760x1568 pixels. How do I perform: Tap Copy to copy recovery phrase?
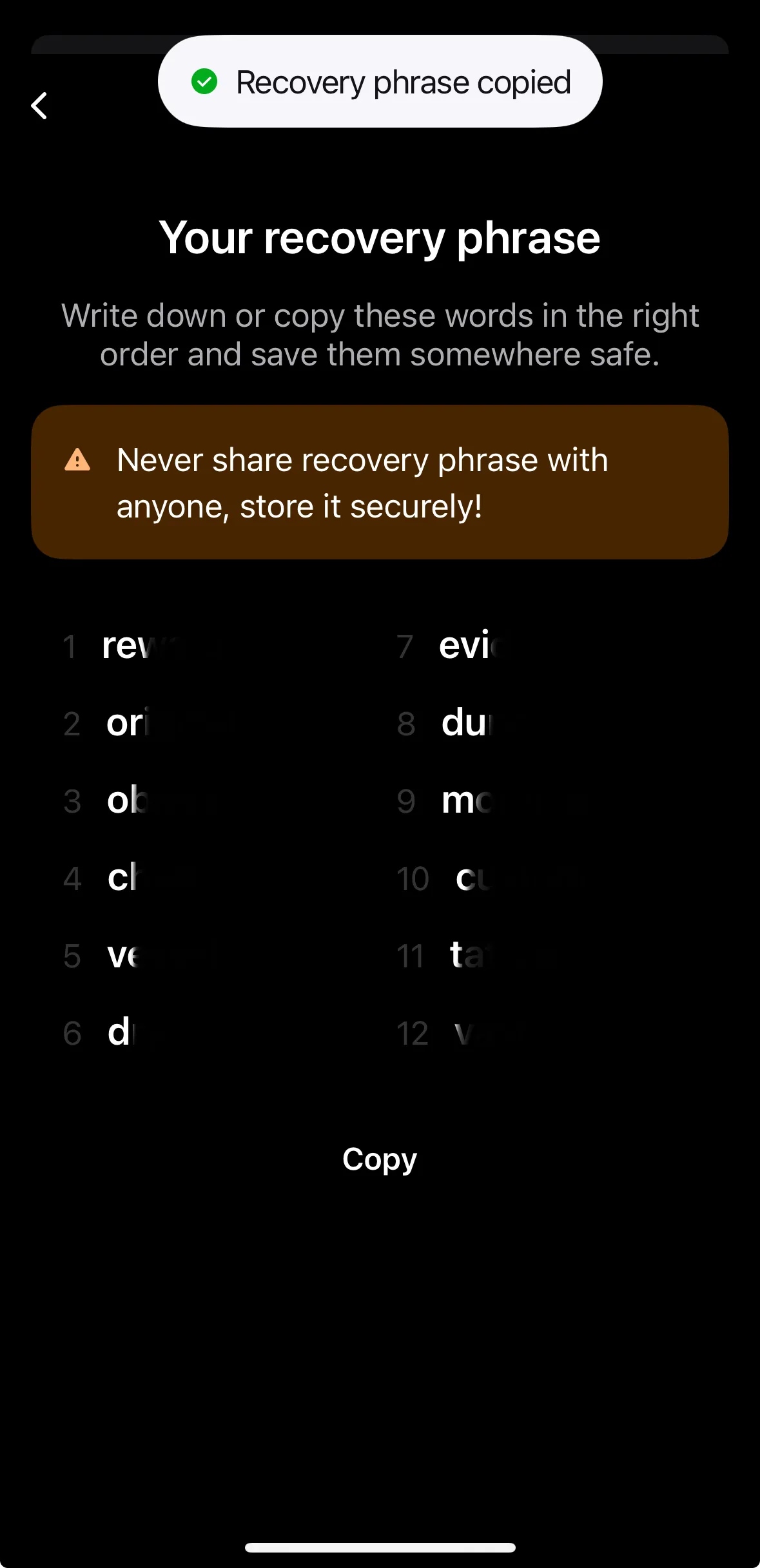tap(380, 1159)
